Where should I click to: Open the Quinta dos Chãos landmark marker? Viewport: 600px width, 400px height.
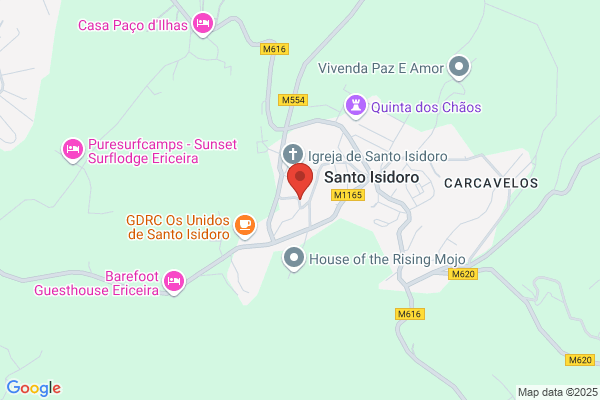pyautogui.click(x=356, y=107)
